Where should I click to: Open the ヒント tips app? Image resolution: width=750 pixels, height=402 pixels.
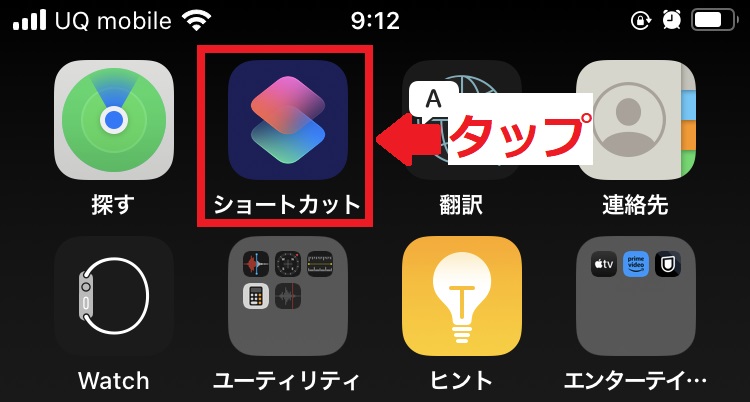click(x=461, y=296)
